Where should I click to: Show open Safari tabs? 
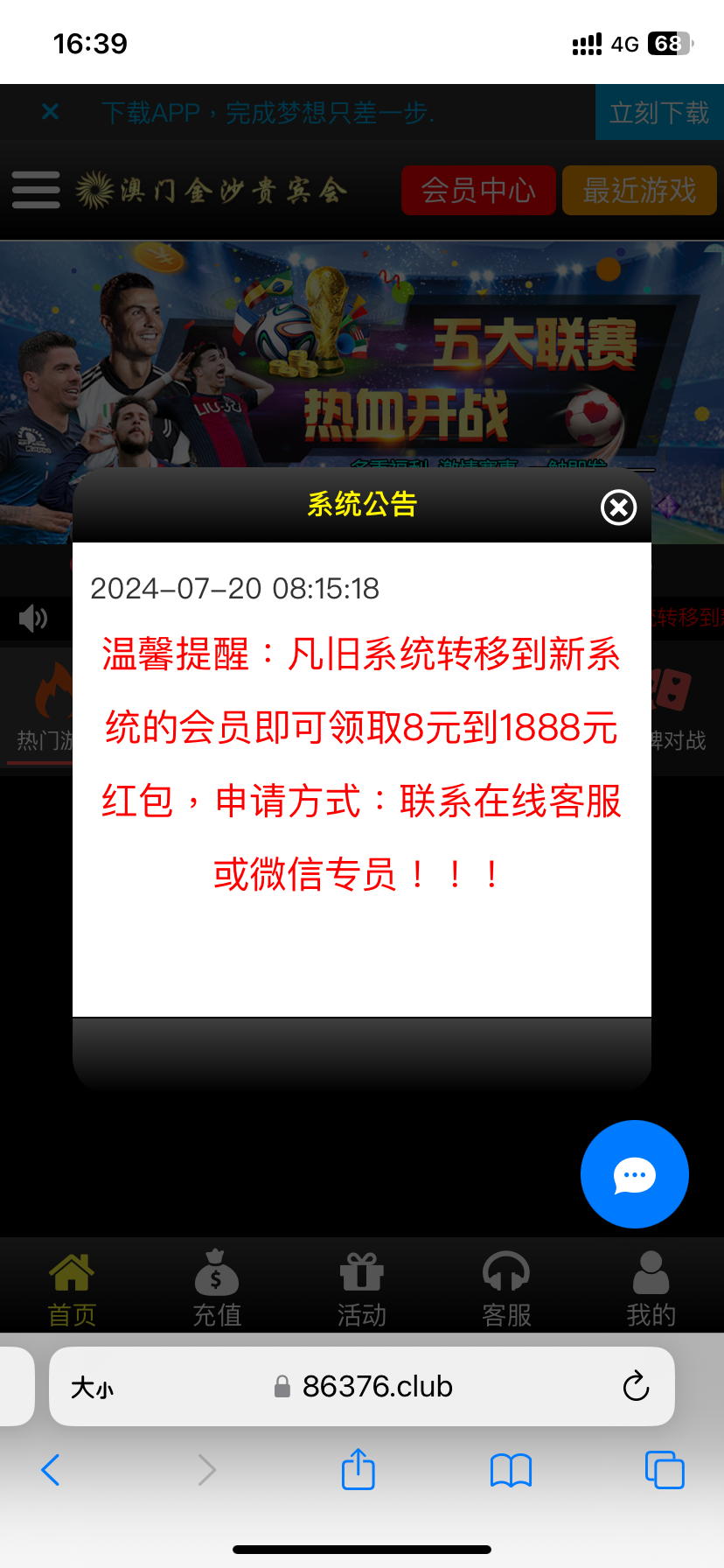(665, 1470)
